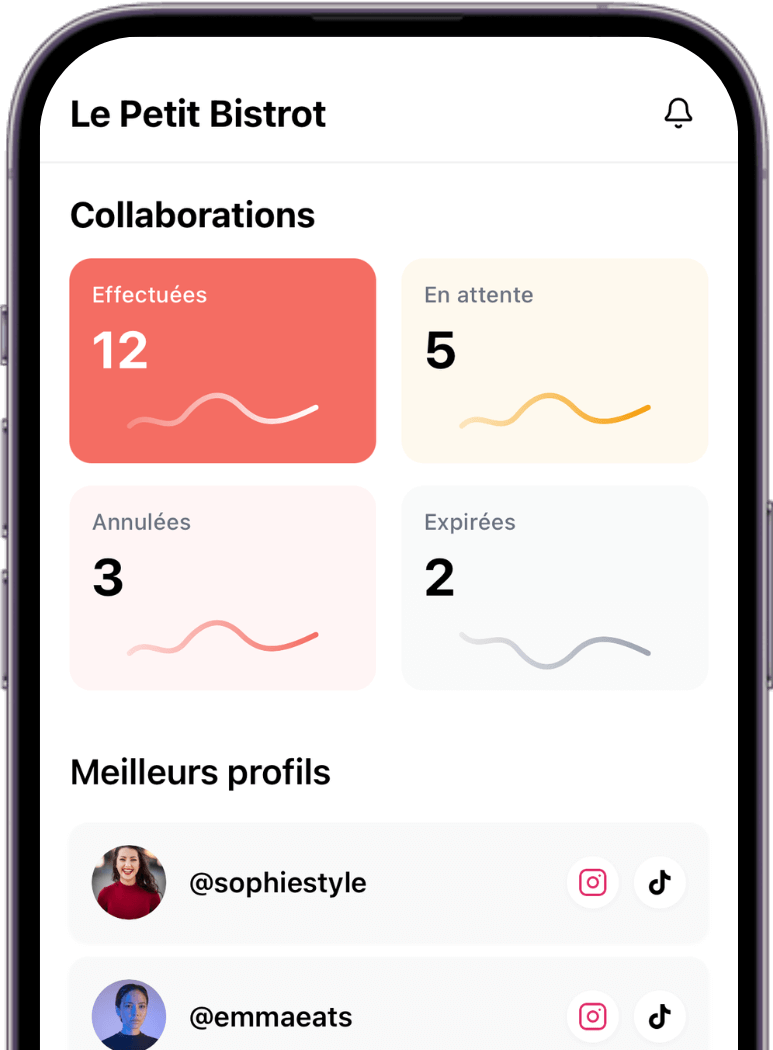This screenshot has height=1050, width=773.
Task: Open @emmaeats's Instagram
Action: click(593, 1017)
